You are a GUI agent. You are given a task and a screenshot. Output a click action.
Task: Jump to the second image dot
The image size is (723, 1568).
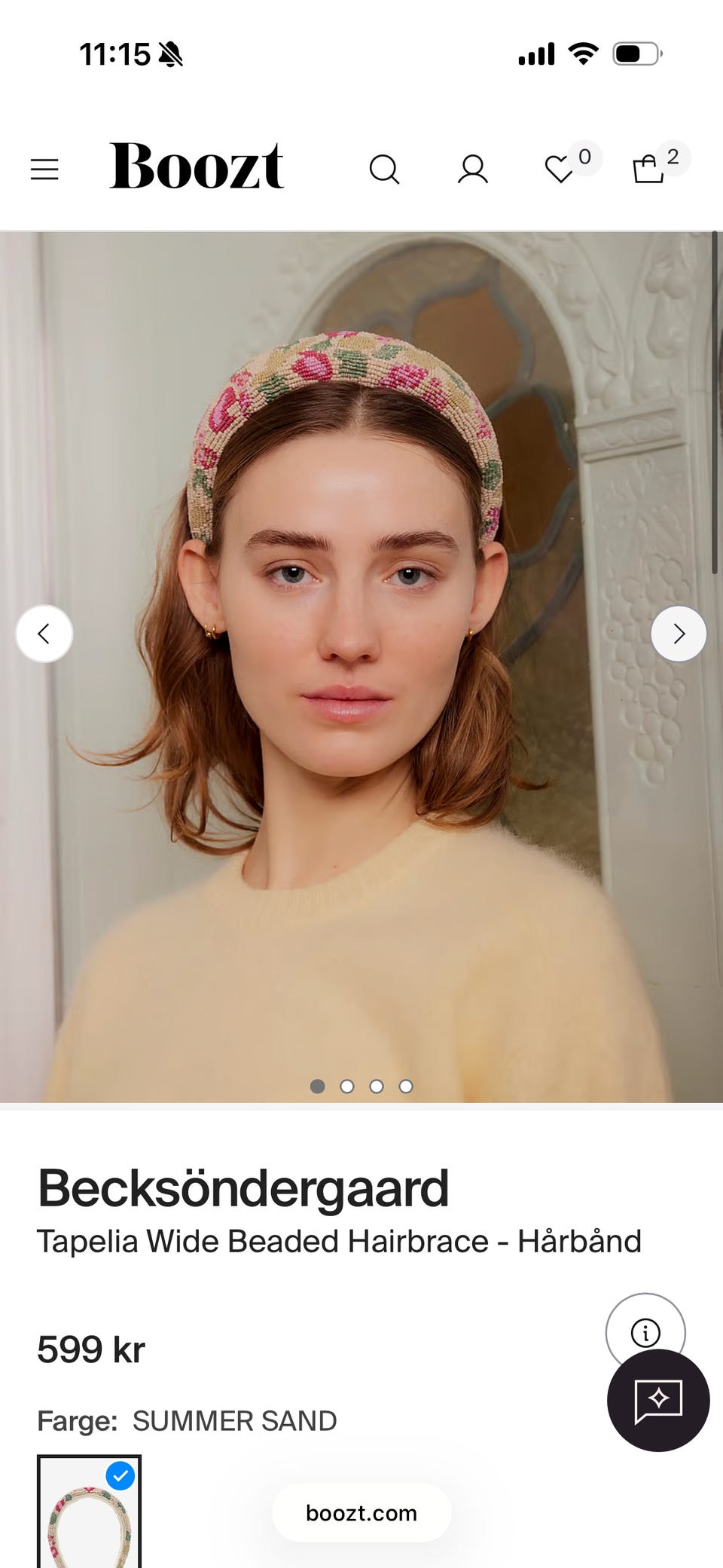(347, 1086)
